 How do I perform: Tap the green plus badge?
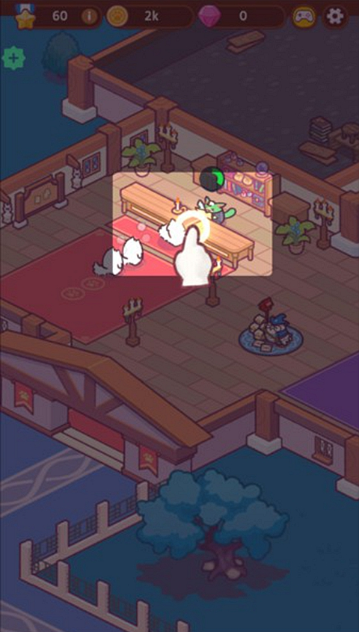coord(14,58)
